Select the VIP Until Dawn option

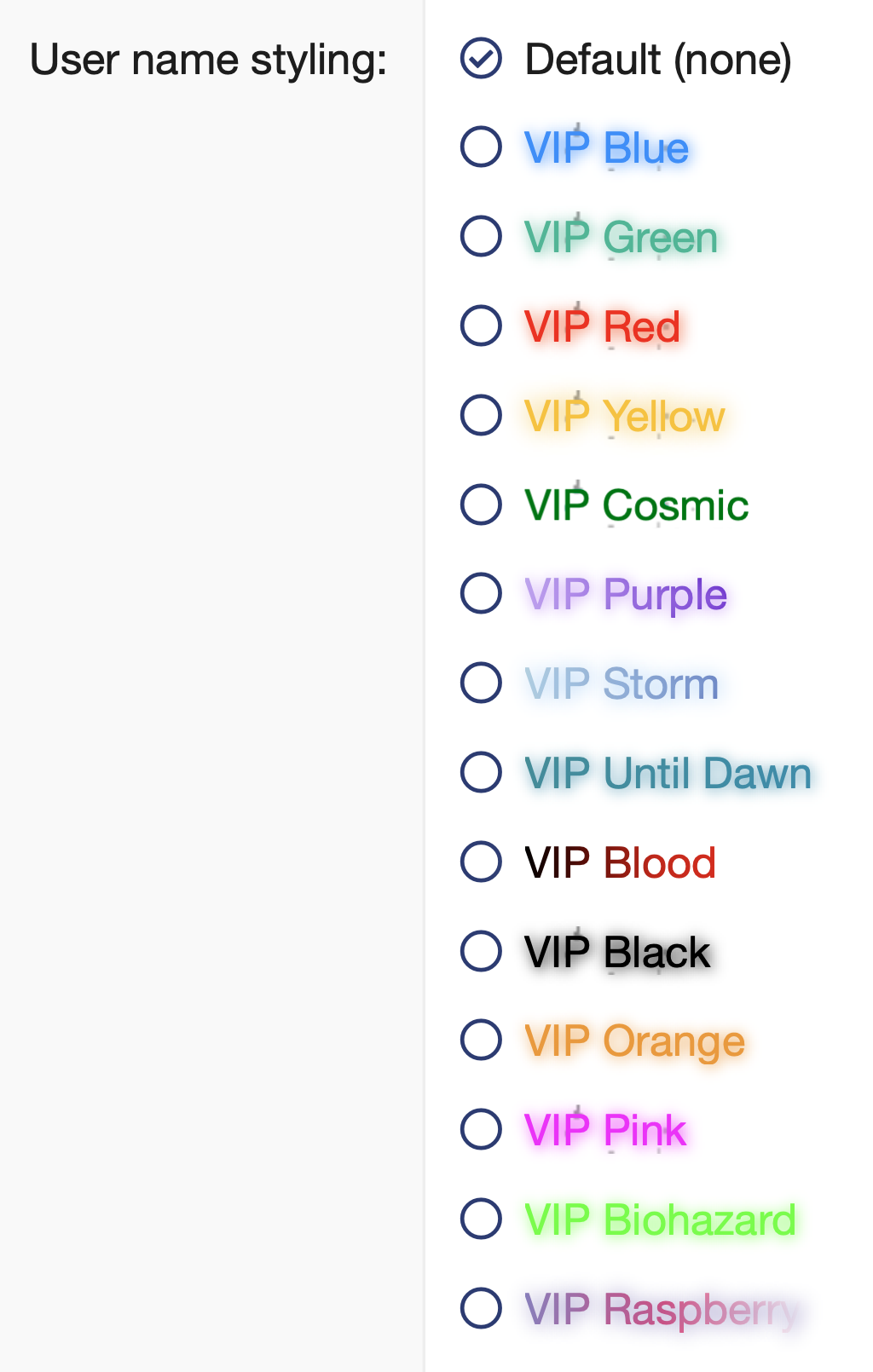tap(481, 772)
